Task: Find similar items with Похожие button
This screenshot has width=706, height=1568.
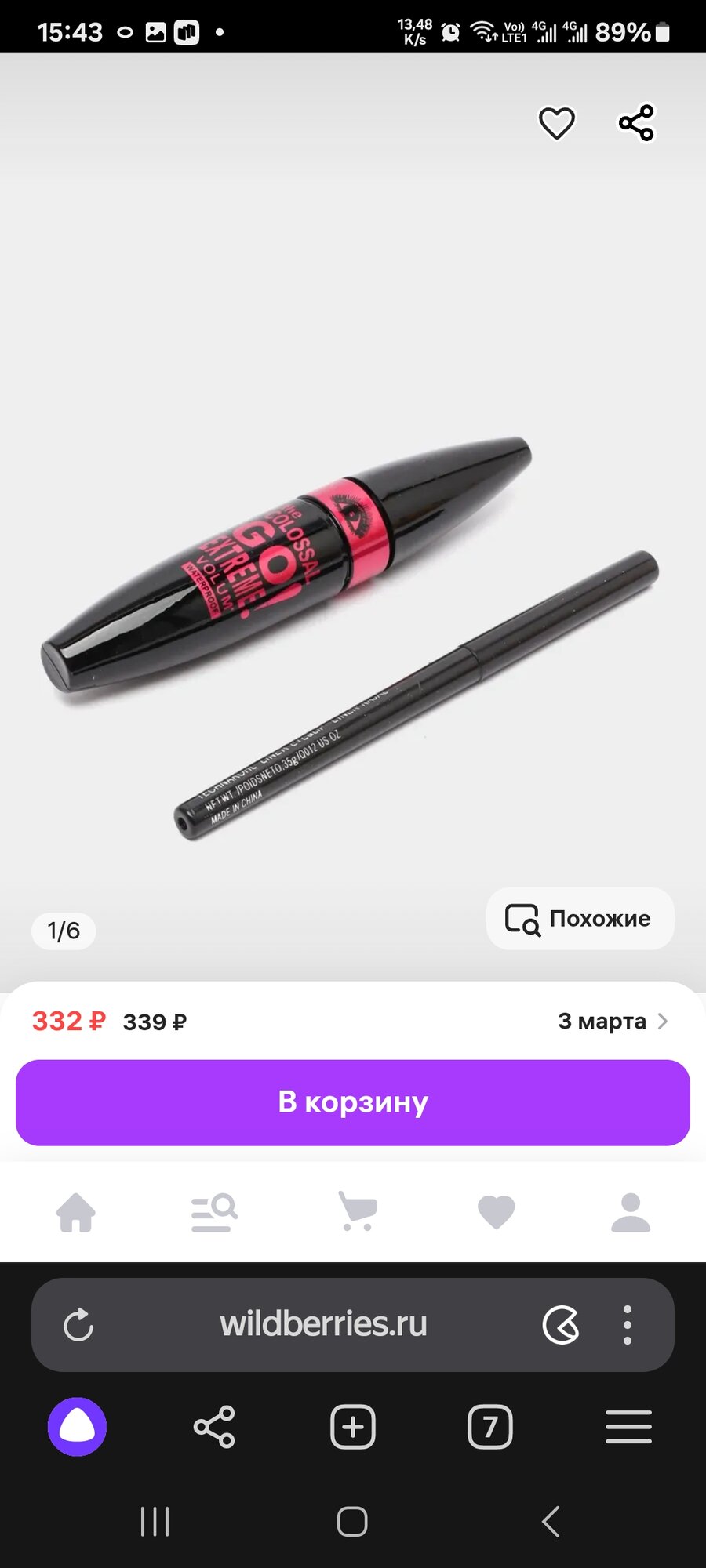Action: pos(580,919)
